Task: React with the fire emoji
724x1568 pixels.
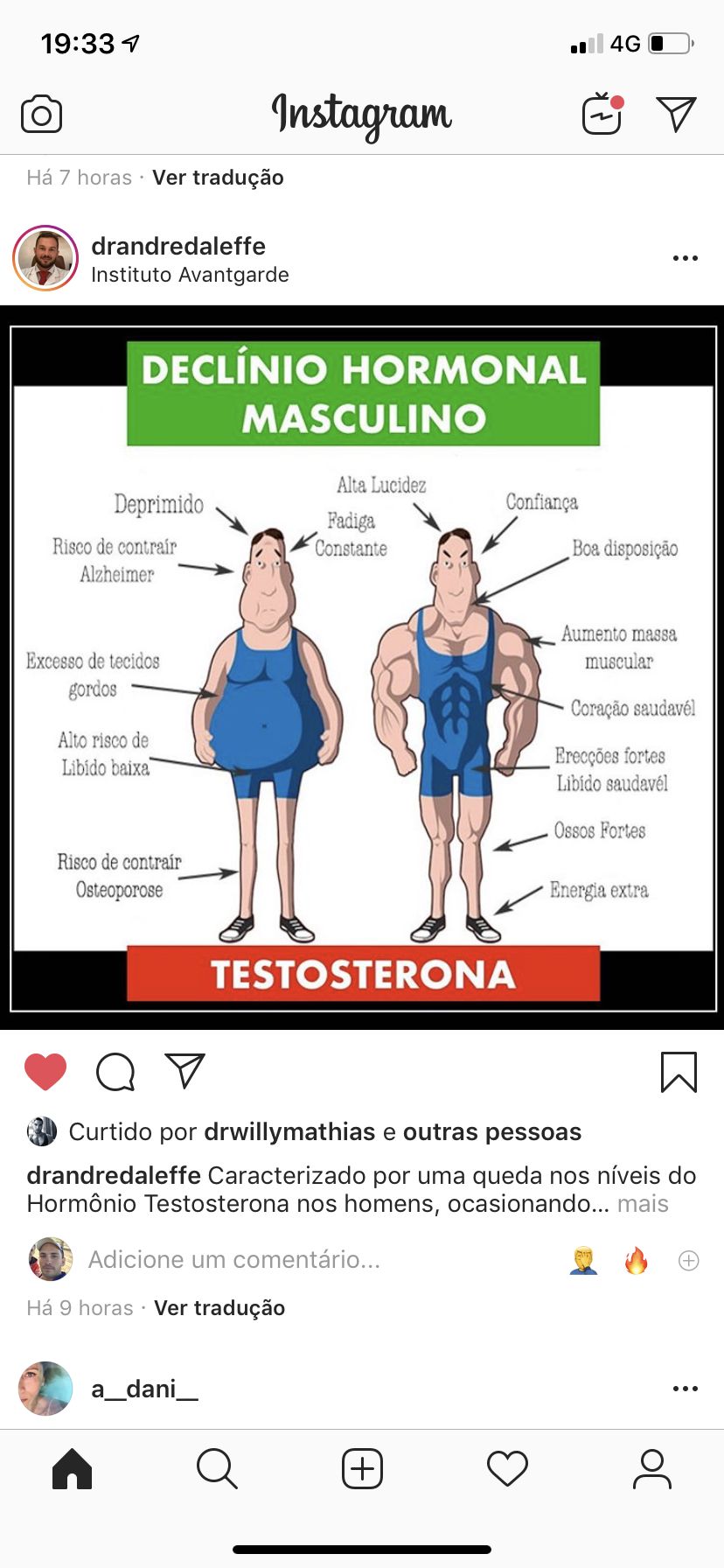Action: pyautogui.click(x=636, y=1261)
